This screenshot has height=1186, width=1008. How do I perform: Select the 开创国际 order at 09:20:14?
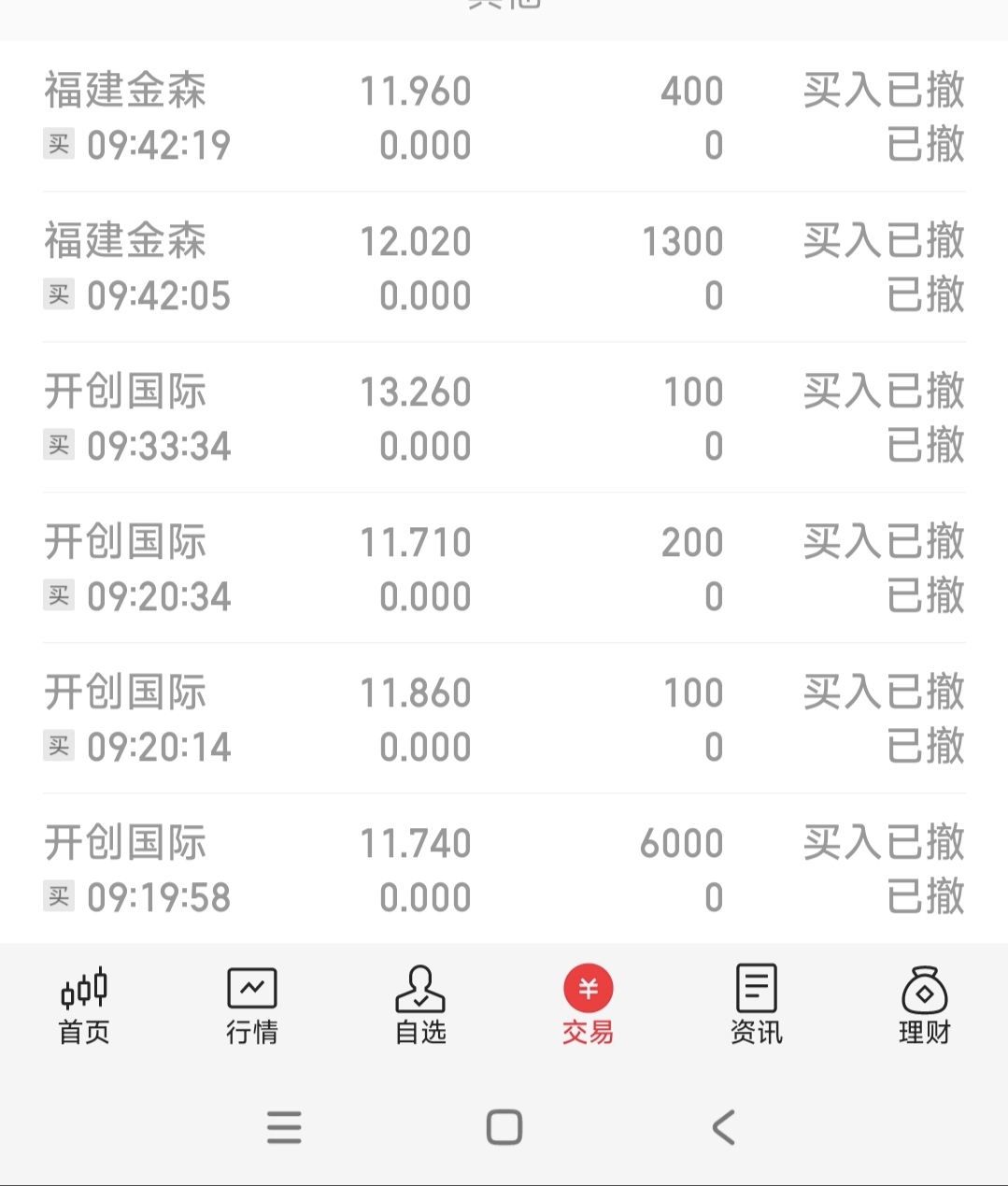pos(504,719)
